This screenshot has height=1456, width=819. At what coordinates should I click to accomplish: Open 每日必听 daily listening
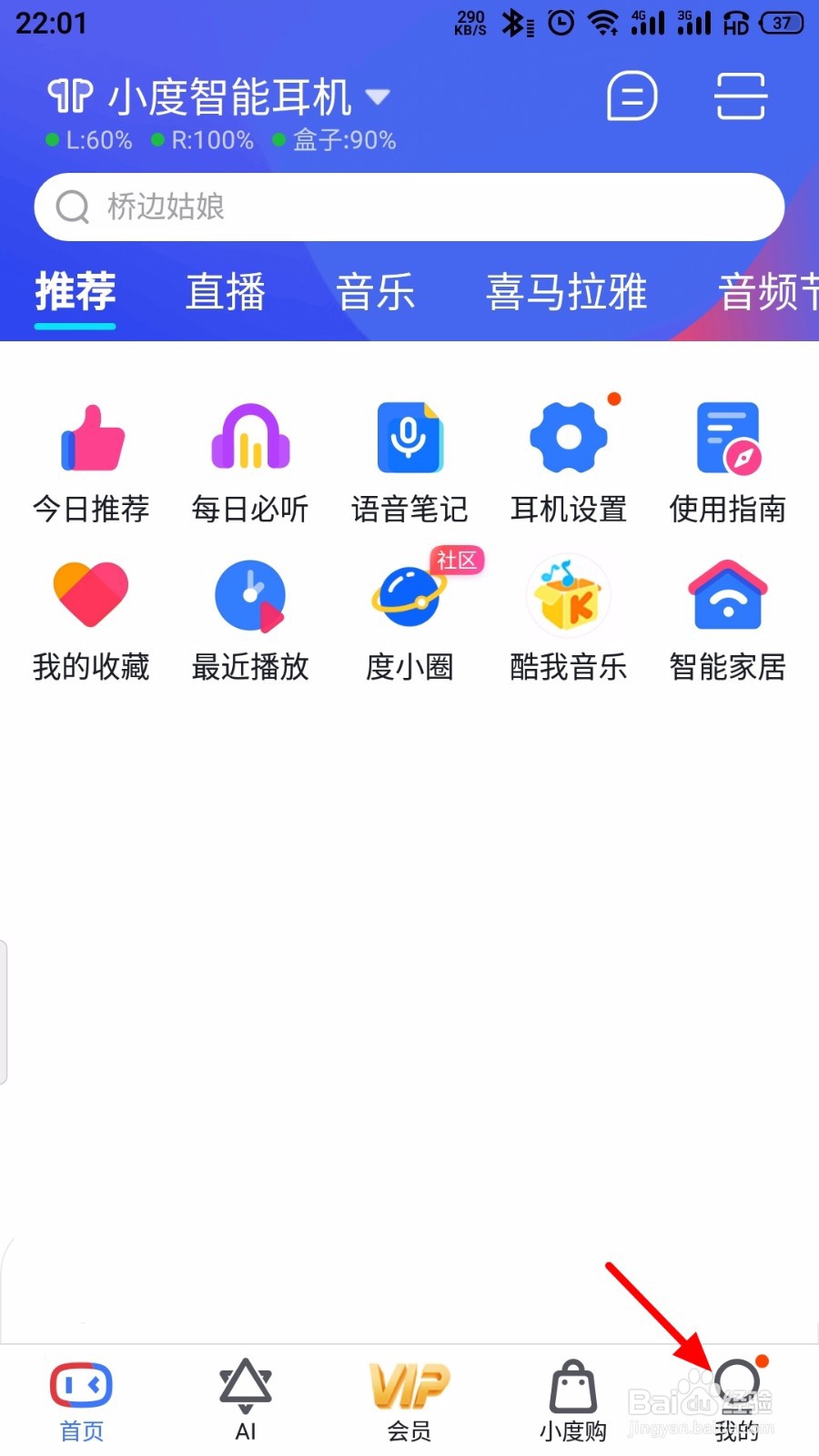coord(249,460)
